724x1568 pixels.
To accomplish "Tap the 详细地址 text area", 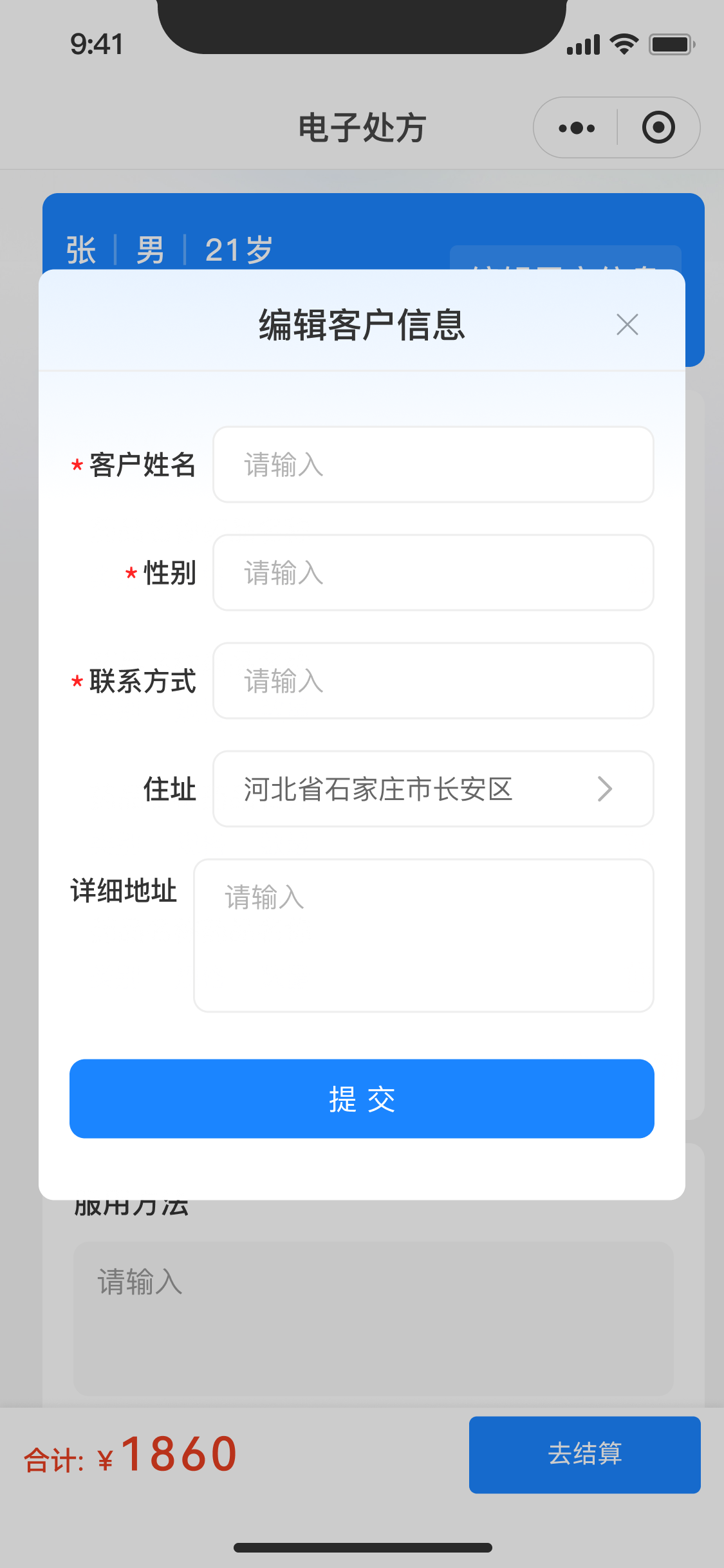I will click(x=423, y=935).
